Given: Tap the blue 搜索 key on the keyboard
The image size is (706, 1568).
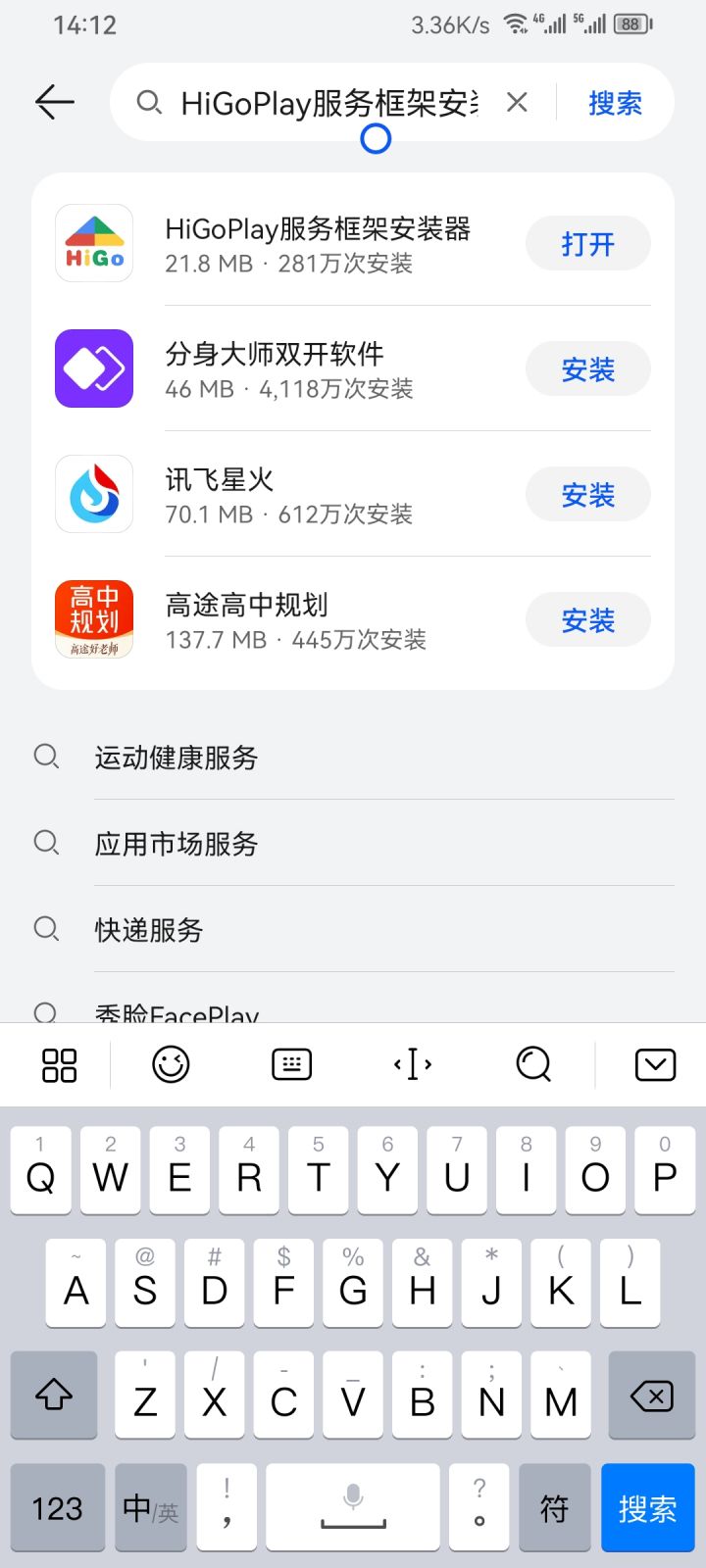Looking at the screenshot, I should 647,1508.
